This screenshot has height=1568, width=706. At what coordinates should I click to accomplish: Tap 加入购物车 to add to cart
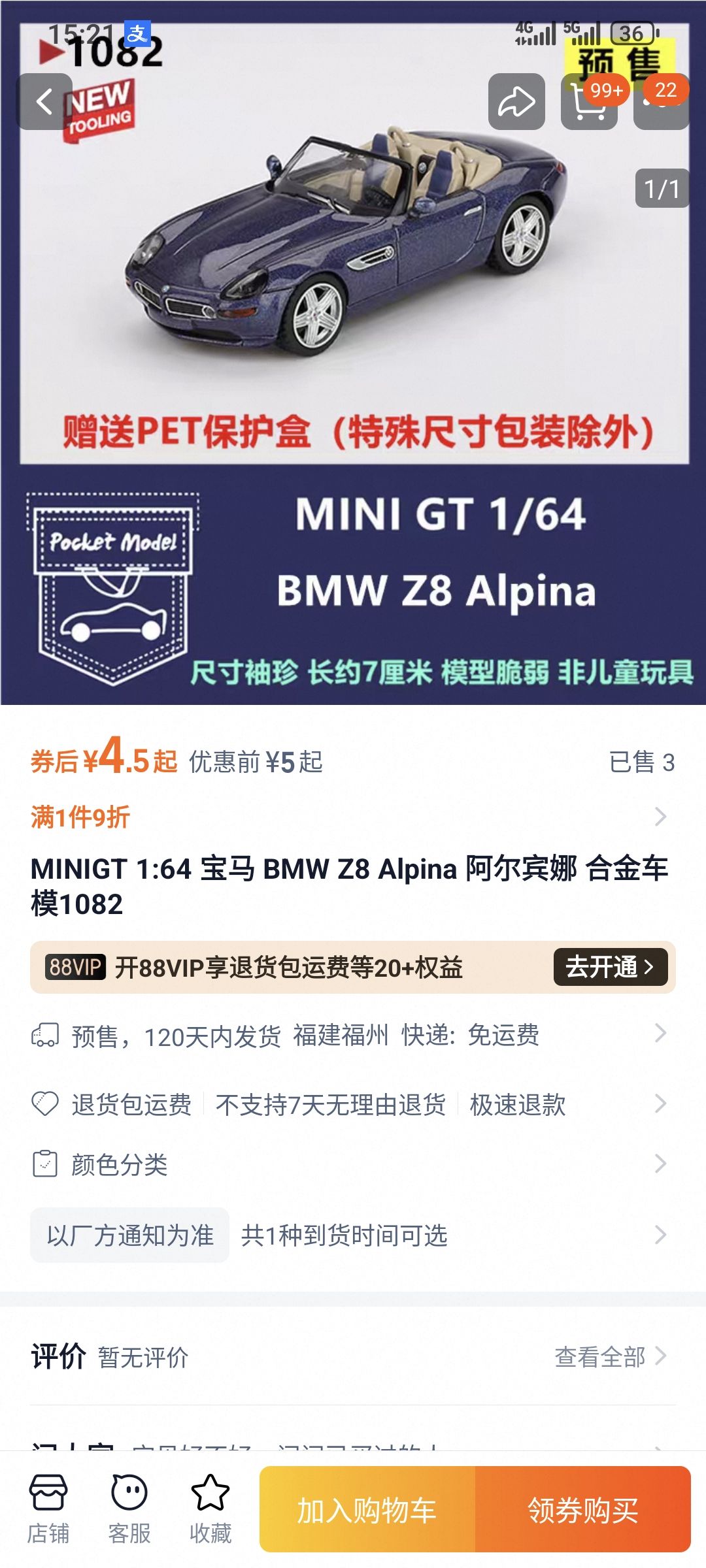tap(367, 1509)
